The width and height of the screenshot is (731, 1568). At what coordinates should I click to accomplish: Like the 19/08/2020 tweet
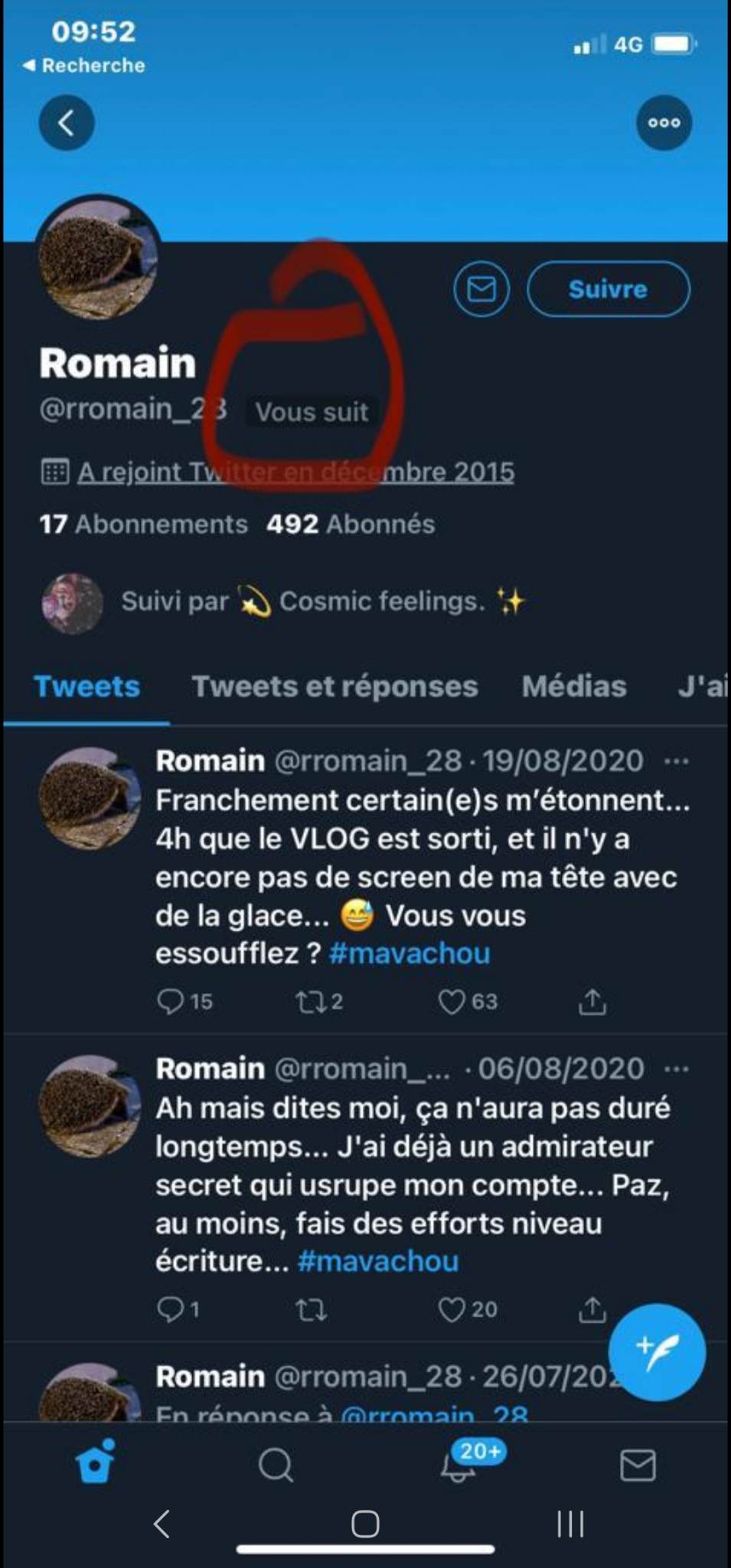tap(452, 1001)
